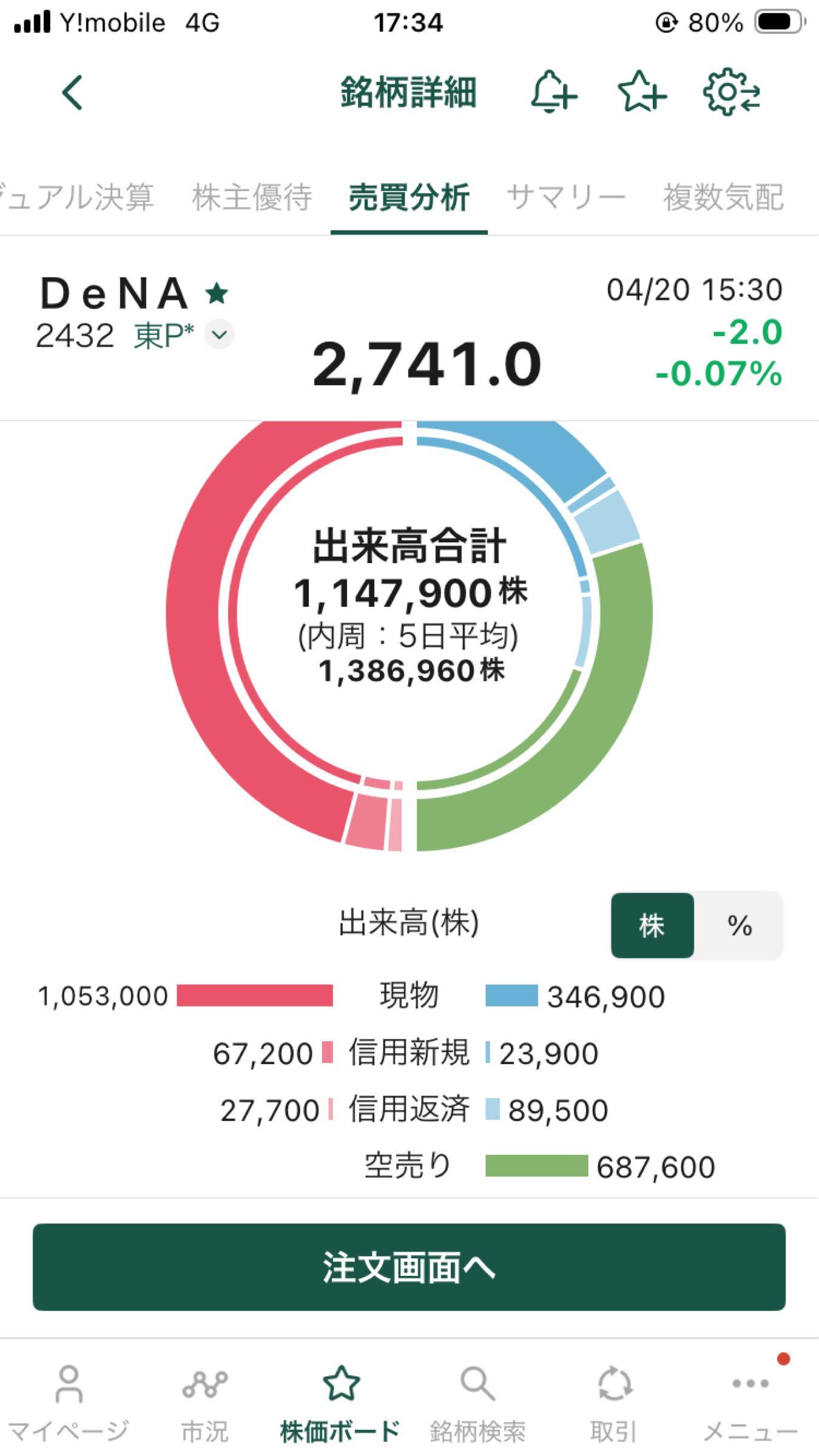The width and height of the screenshot is (819, 1456).
Task: Open the 株価ボード tab
Action: tap(341, 1401)
